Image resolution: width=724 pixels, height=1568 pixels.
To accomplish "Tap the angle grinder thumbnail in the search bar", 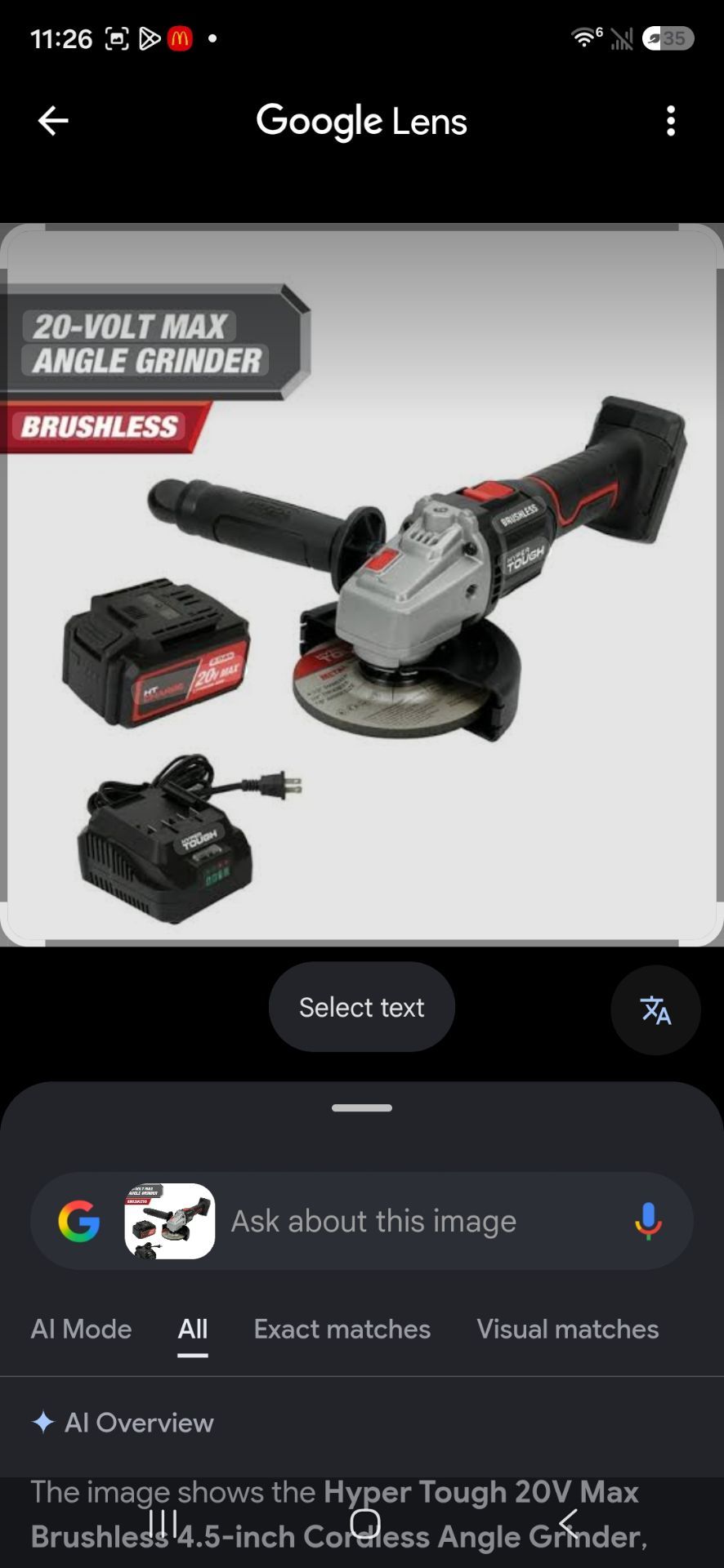I will [170, 1221].
